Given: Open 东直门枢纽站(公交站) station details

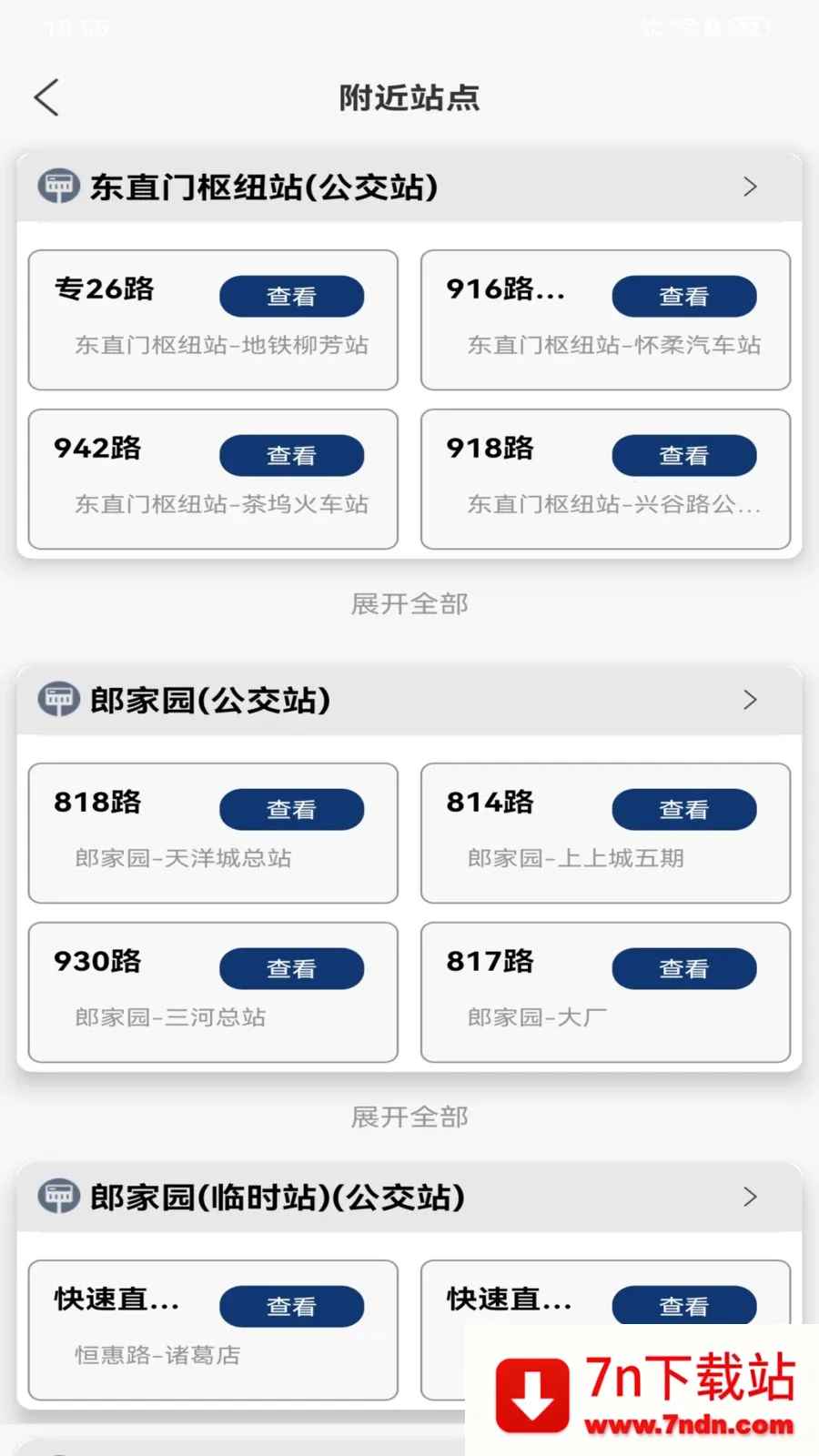Looking at the screenshot, I should (x=409, y=187).
